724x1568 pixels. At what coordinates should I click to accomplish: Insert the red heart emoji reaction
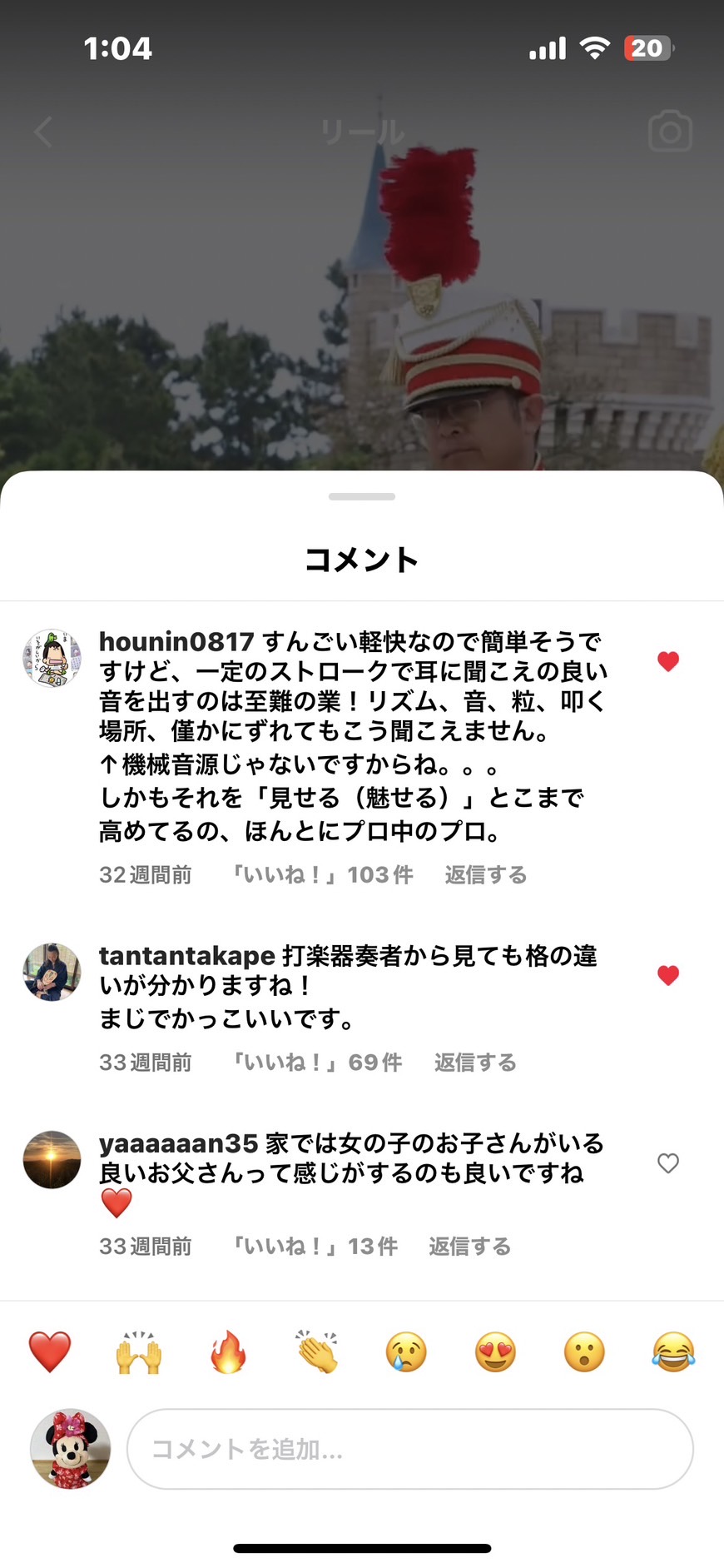[50, 1351]
